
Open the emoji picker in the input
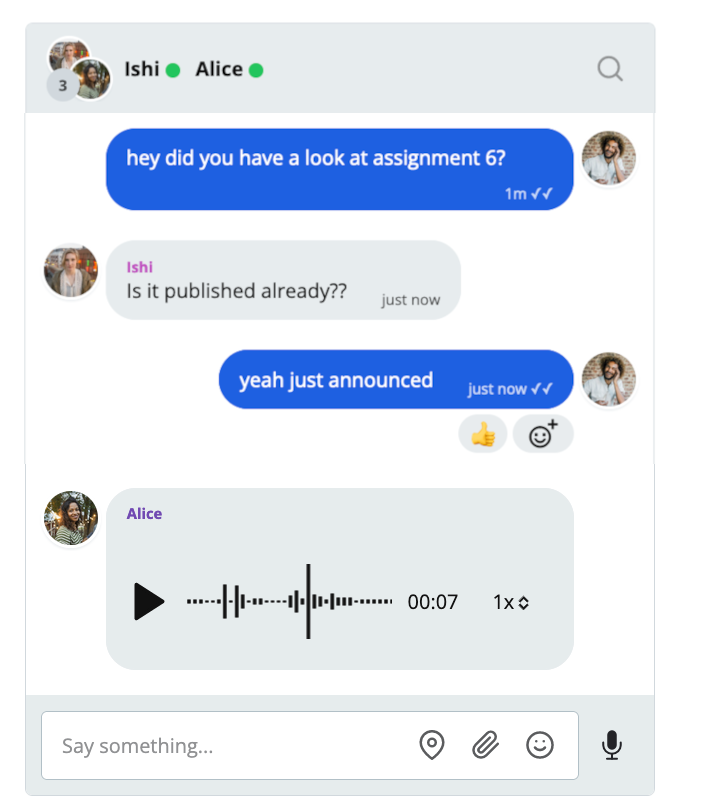[x=540, y=745]
